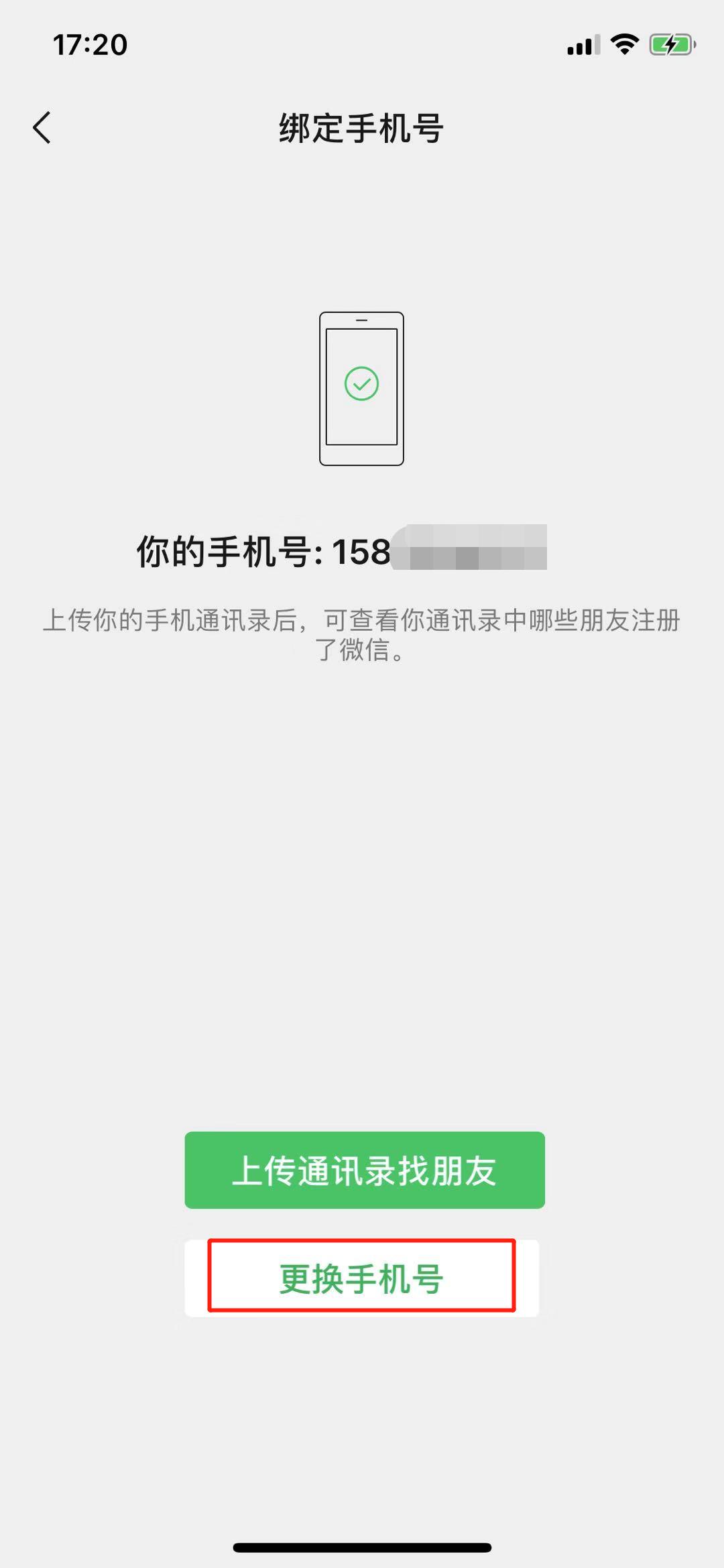Tap the WiFi icon in the status bar
Image resolution: width=724 pixels, height=1568 pixels.
point(623,45)
